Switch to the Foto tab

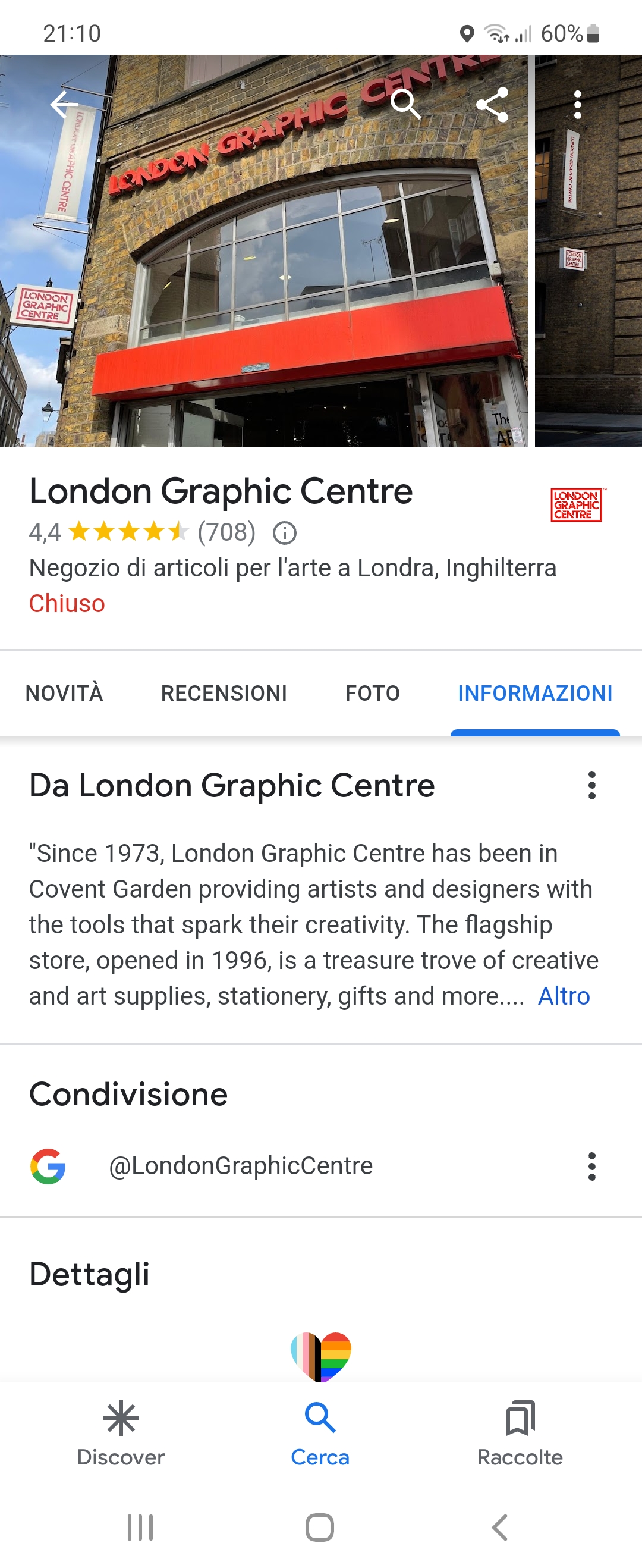(372, 694)
